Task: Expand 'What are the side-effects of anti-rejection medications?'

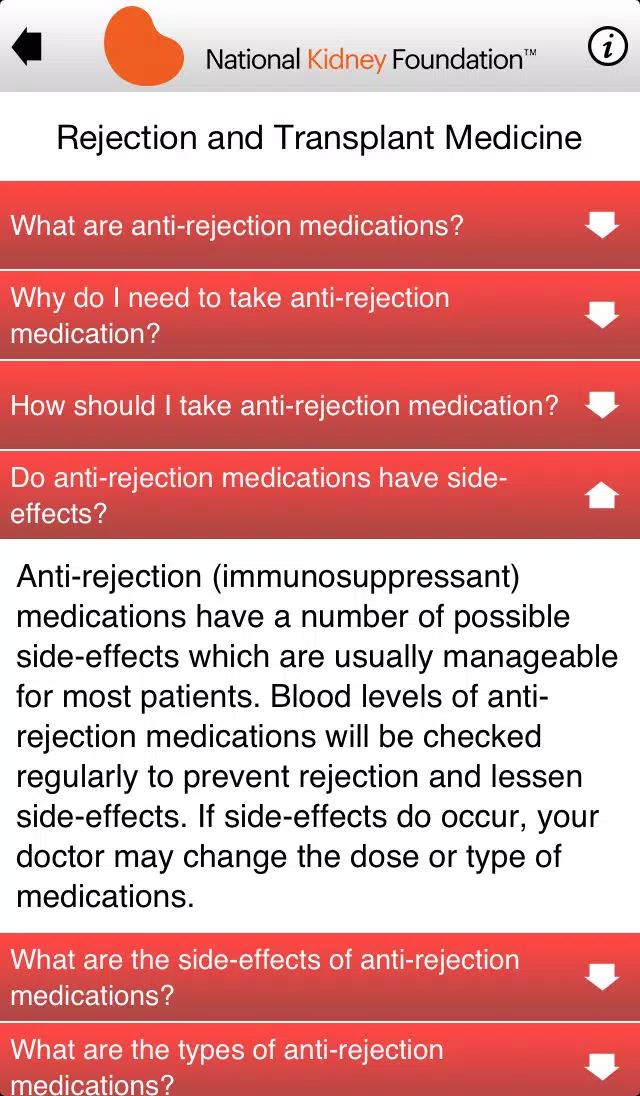Action: (320, 976)
